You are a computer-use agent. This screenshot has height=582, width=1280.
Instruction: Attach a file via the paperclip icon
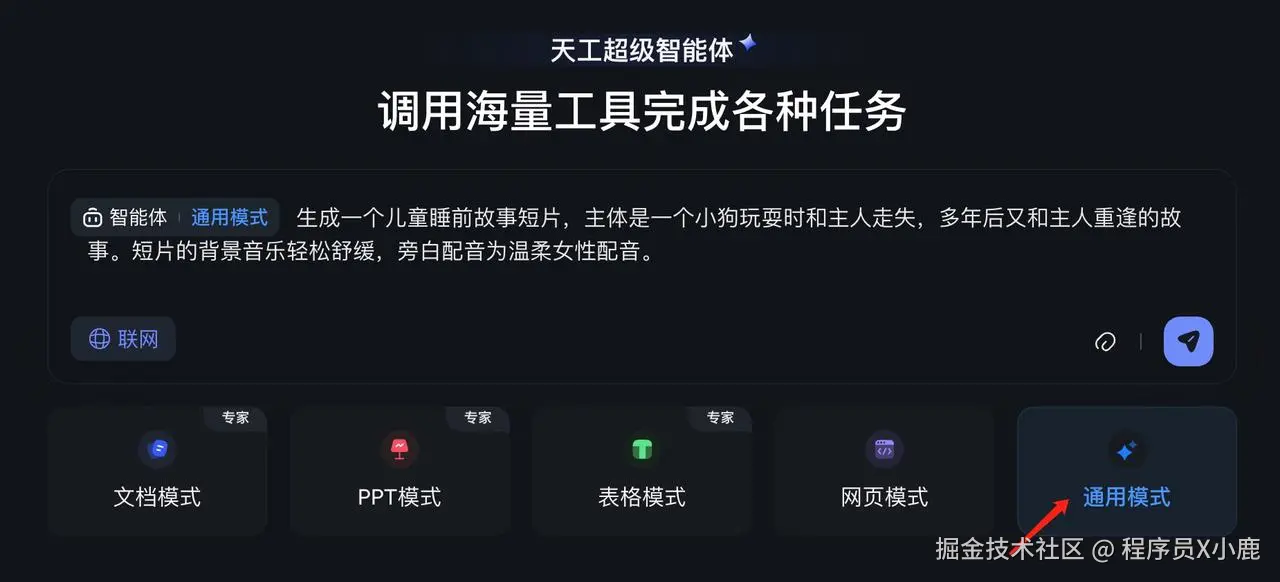[x=1105, y=342]
